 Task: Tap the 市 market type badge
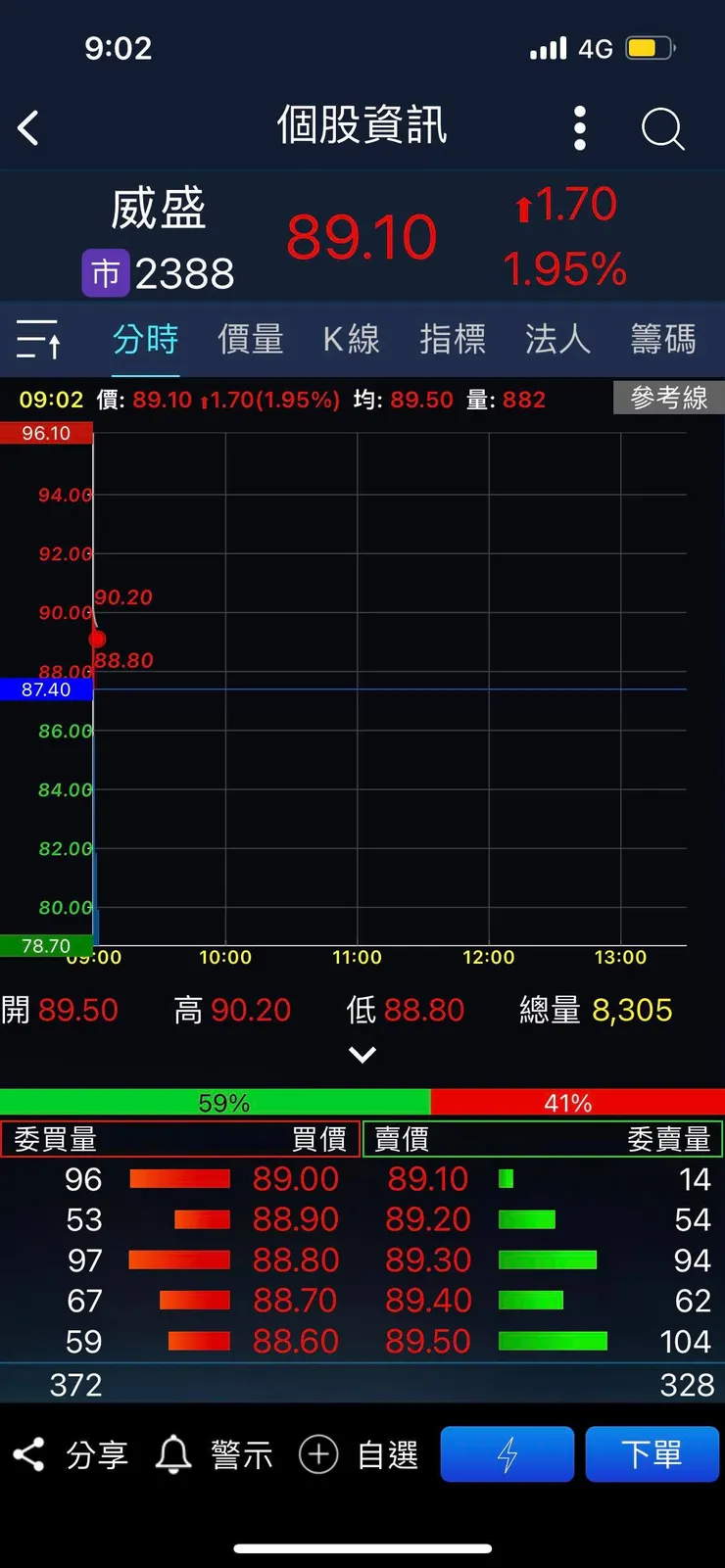tap(105, 272)
